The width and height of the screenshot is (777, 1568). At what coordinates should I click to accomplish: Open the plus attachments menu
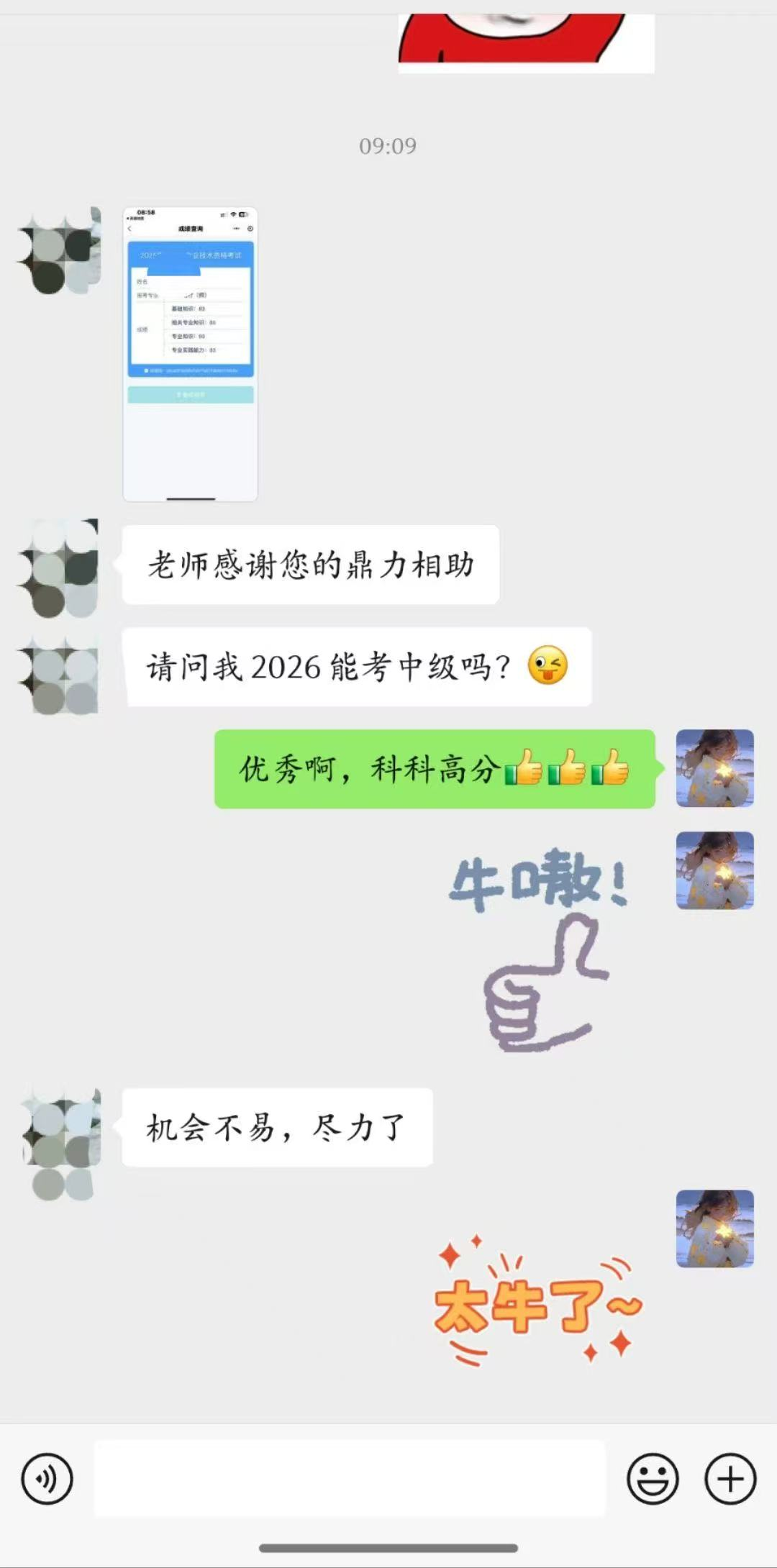point(730,1479)
